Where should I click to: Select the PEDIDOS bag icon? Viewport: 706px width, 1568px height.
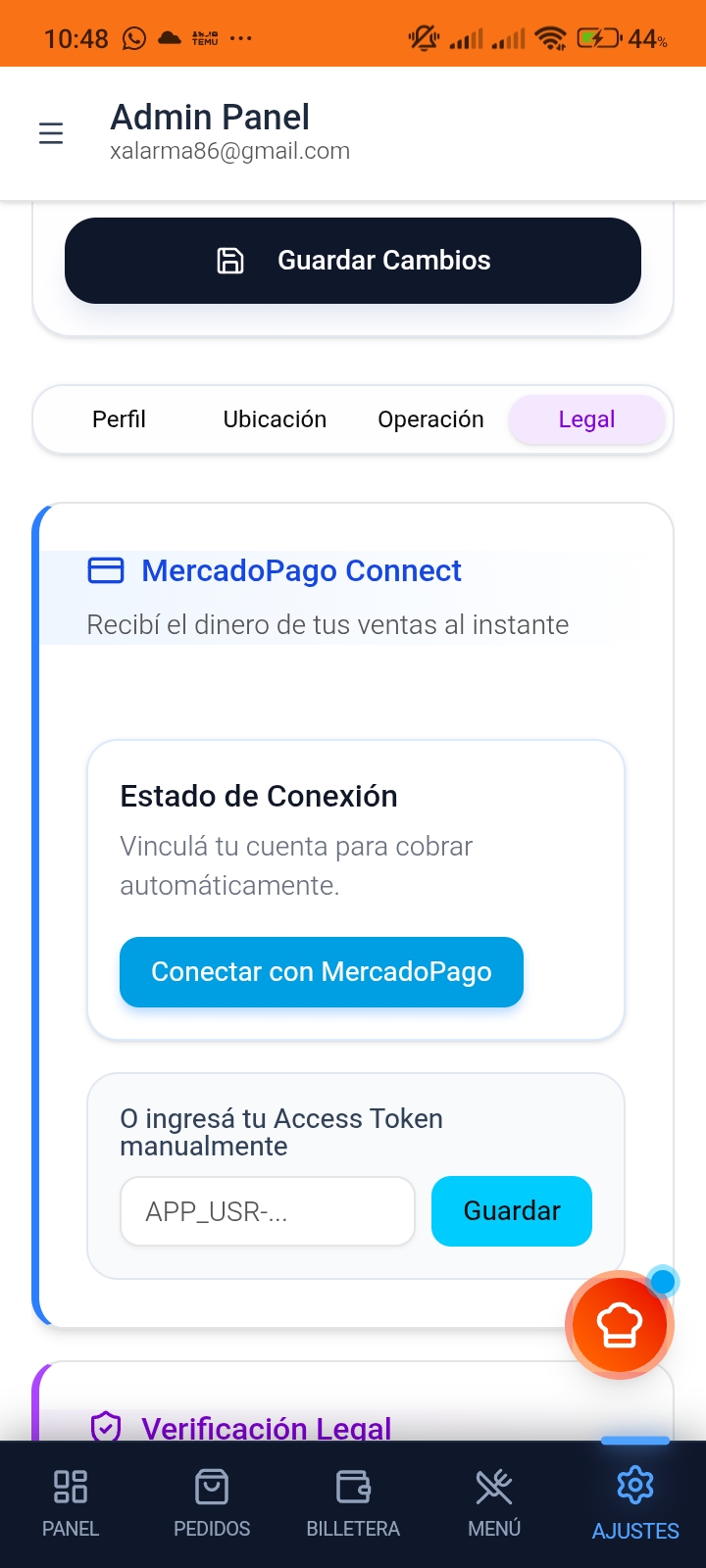(211, 1487)
